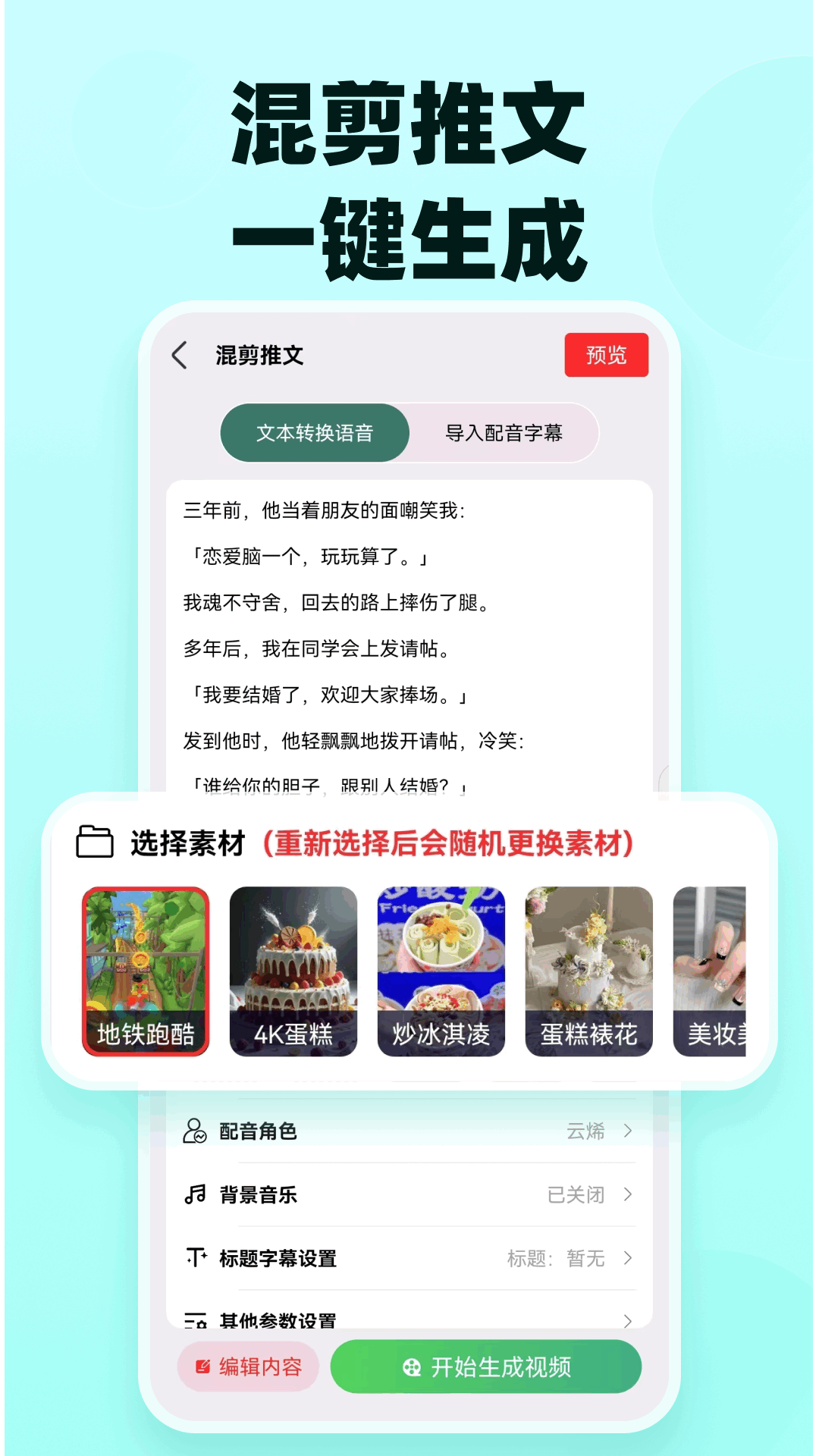The image size is (819, 1456).
Task: Click the 开始生成视频 button
Action: click(485, 1366)
